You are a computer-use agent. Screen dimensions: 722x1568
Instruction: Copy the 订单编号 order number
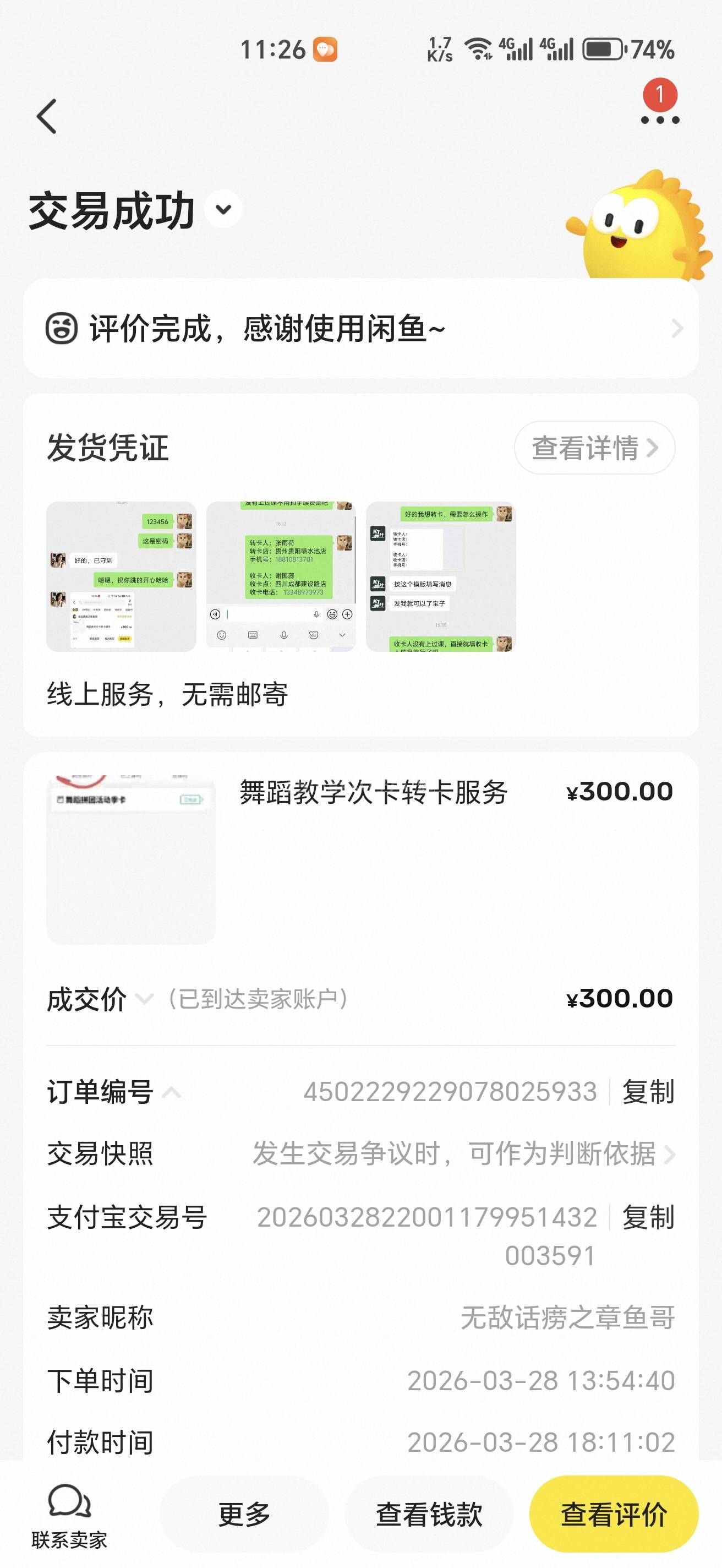[x=648, y=1092]
